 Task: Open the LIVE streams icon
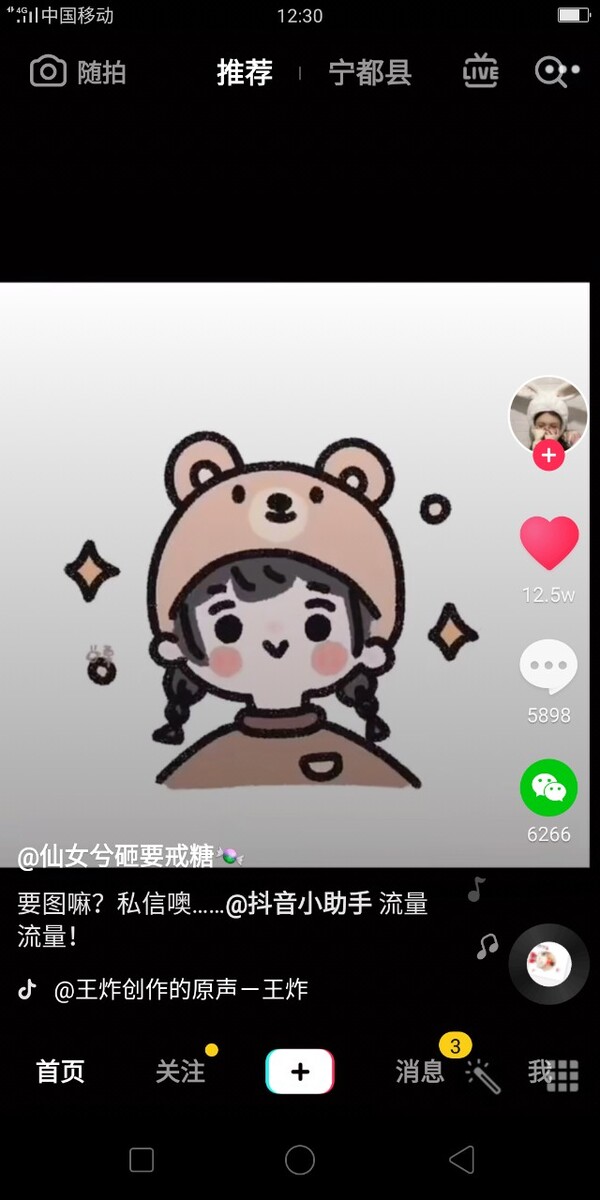tap(481, 71)
